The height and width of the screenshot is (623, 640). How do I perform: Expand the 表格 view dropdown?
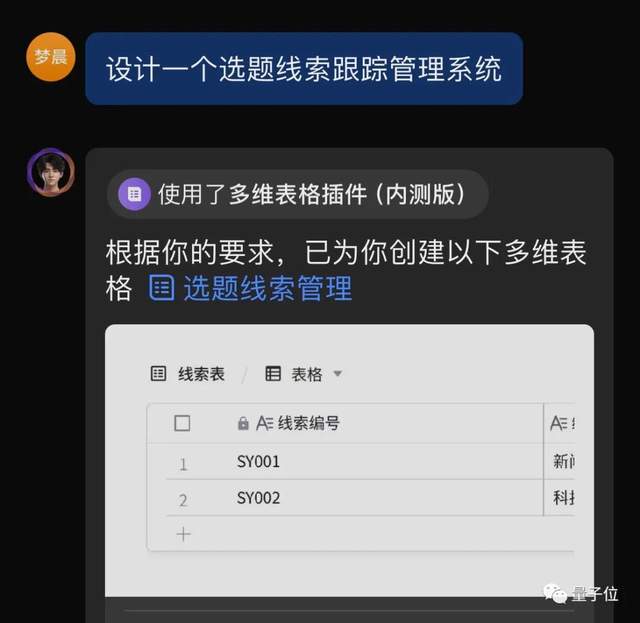pyautogui.click(x=337, y=374)
